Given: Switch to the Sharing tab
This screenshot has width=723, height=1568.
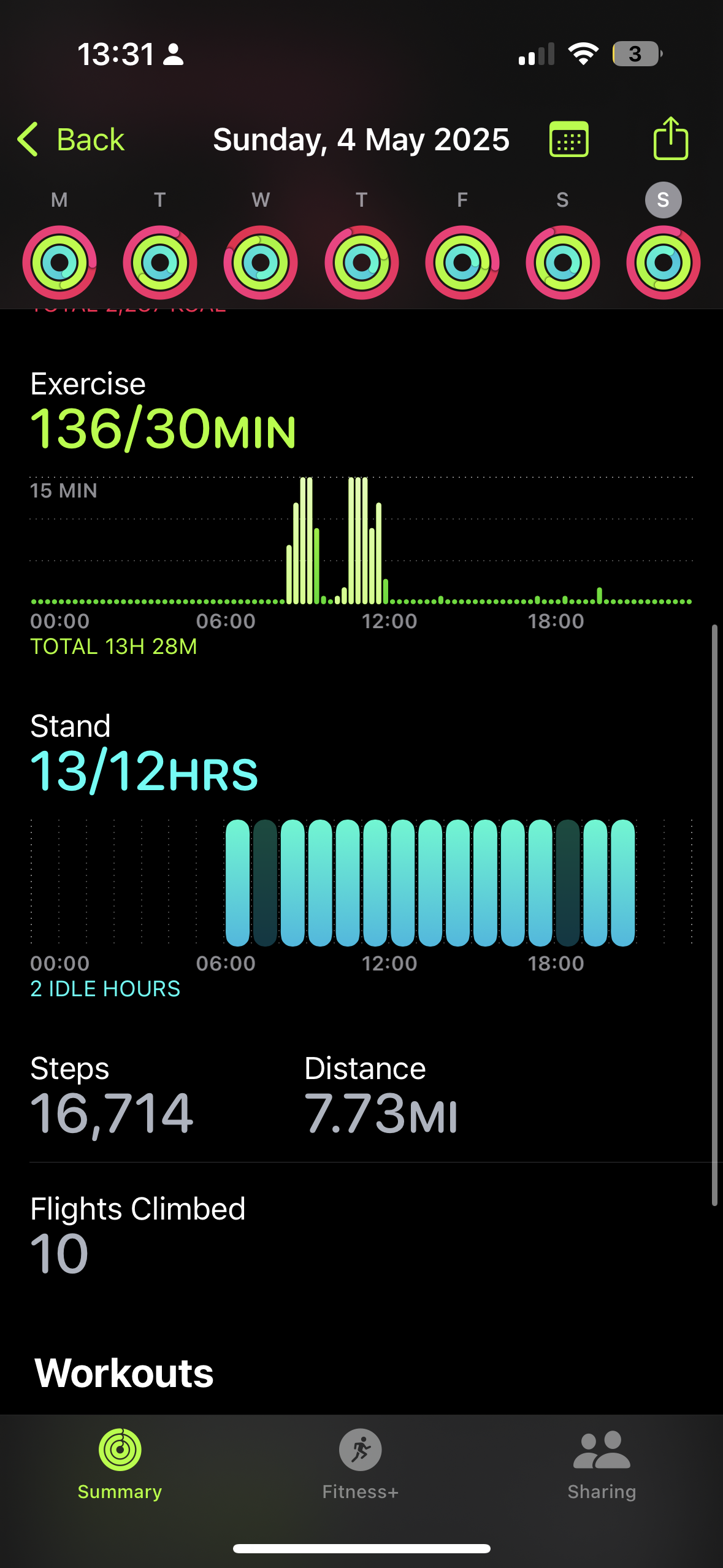Looking at the screenshot, I should [602, 1464].
